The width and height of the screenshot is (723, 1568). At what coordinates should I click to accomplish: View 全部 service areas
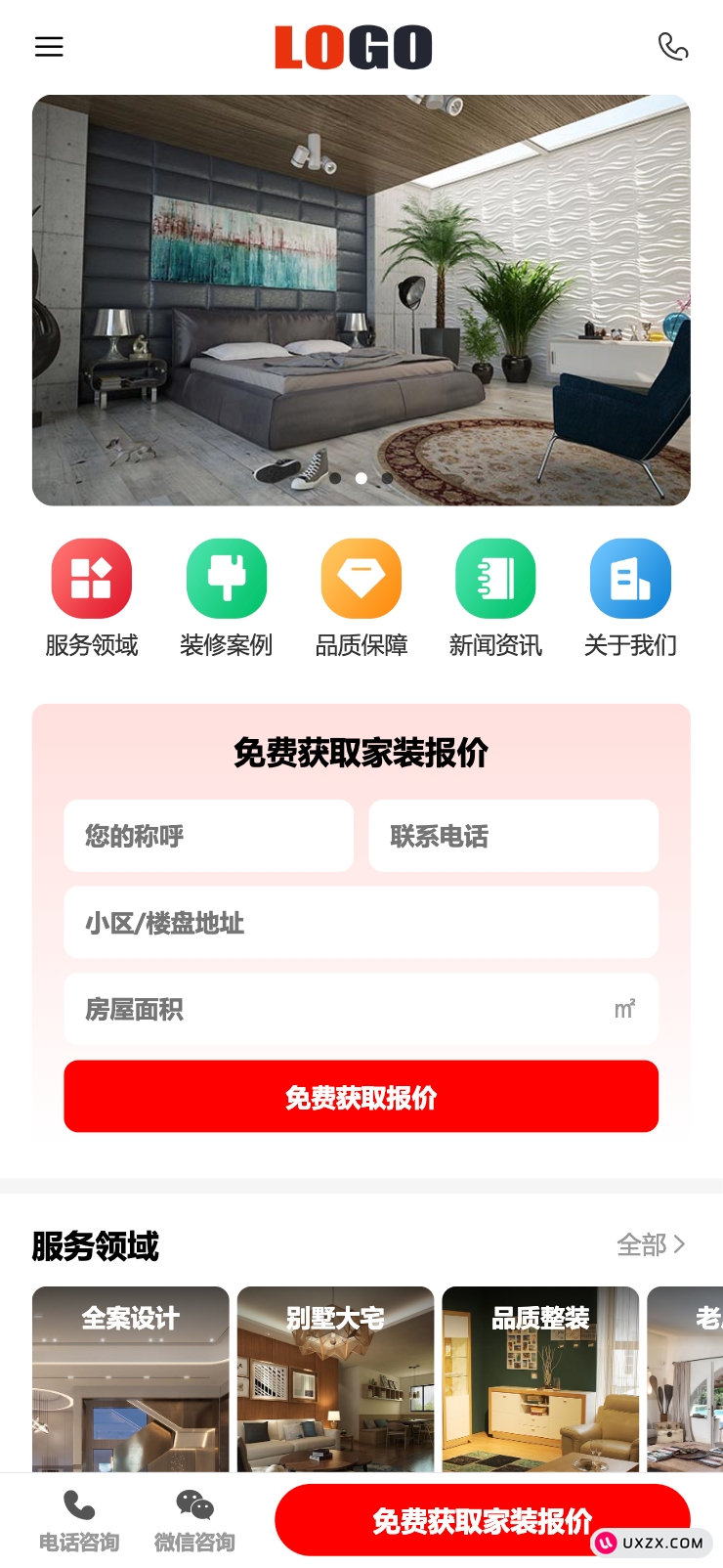pos(651,1244)
